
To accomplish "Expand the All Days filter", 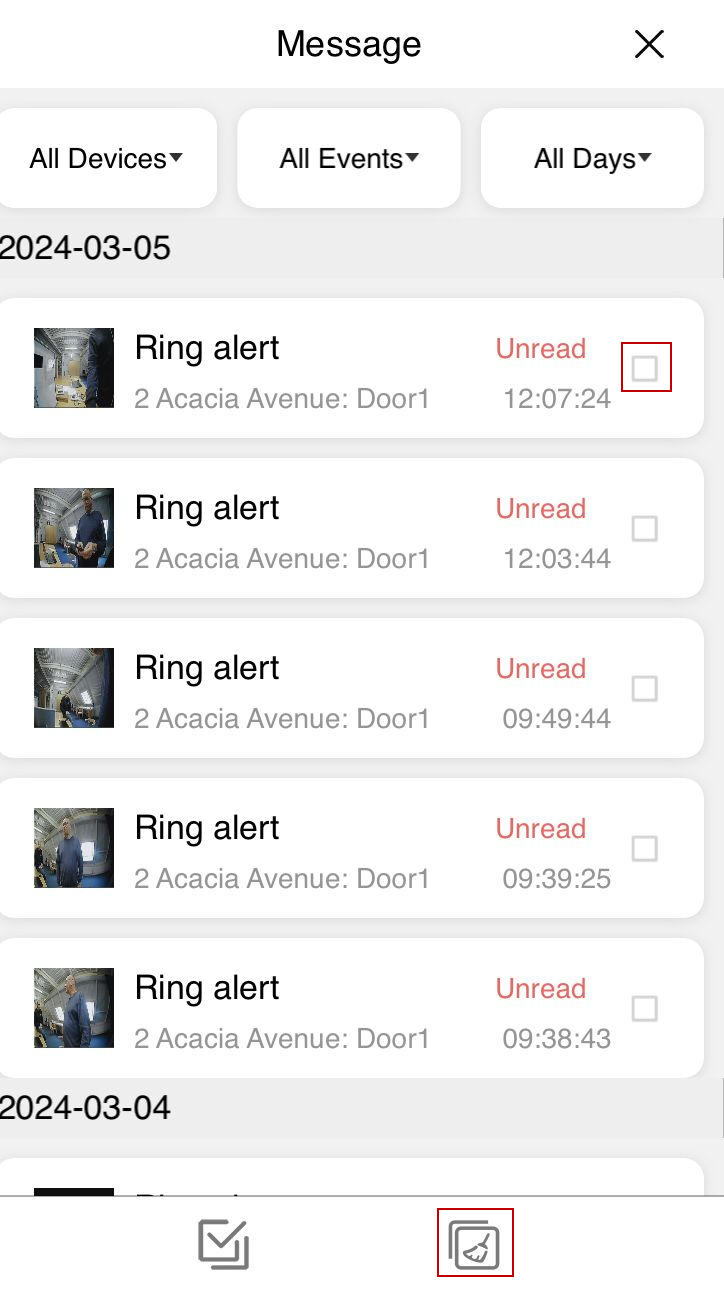I will (x=592, y=158).
